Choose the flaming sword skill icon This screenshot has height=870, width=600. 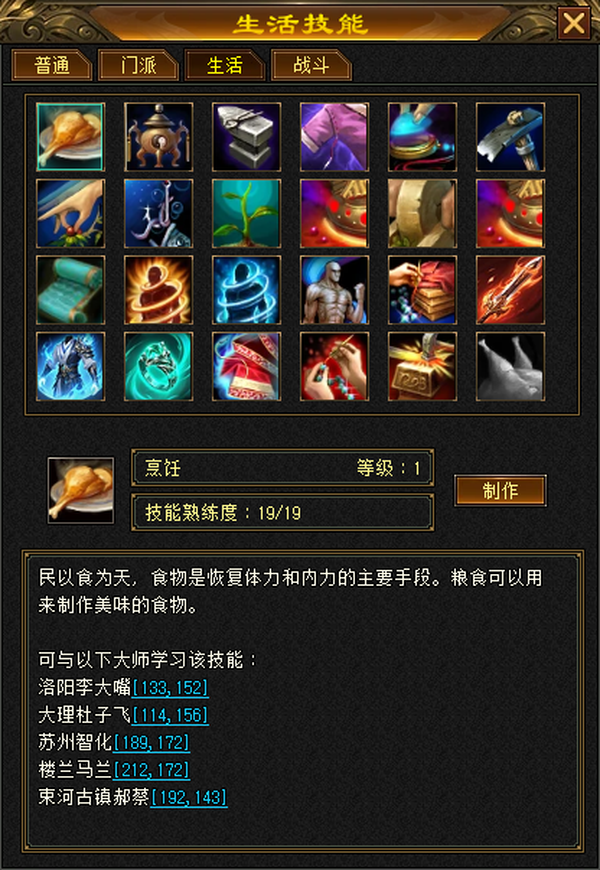pos(510,290)
